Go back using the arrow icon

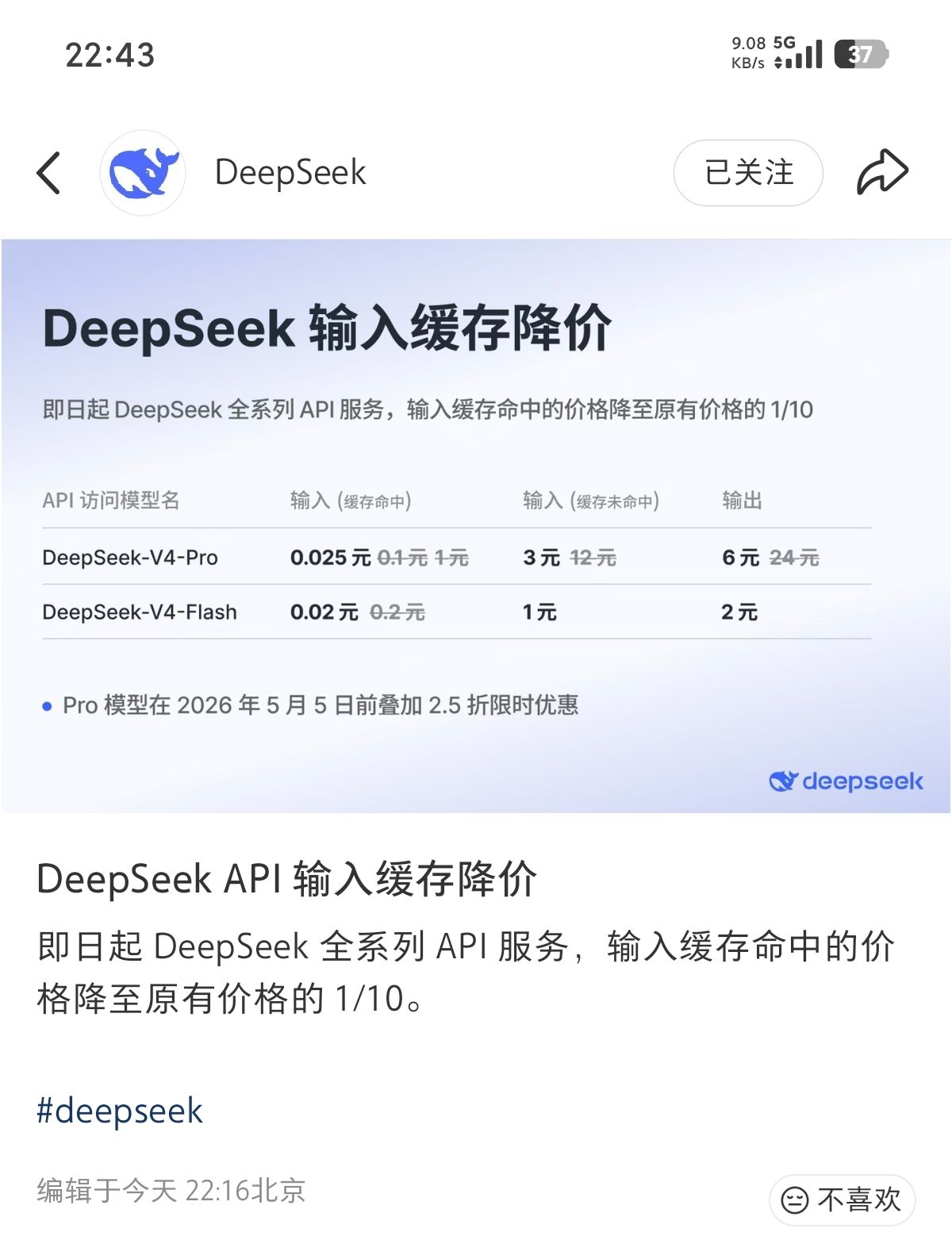48,173
